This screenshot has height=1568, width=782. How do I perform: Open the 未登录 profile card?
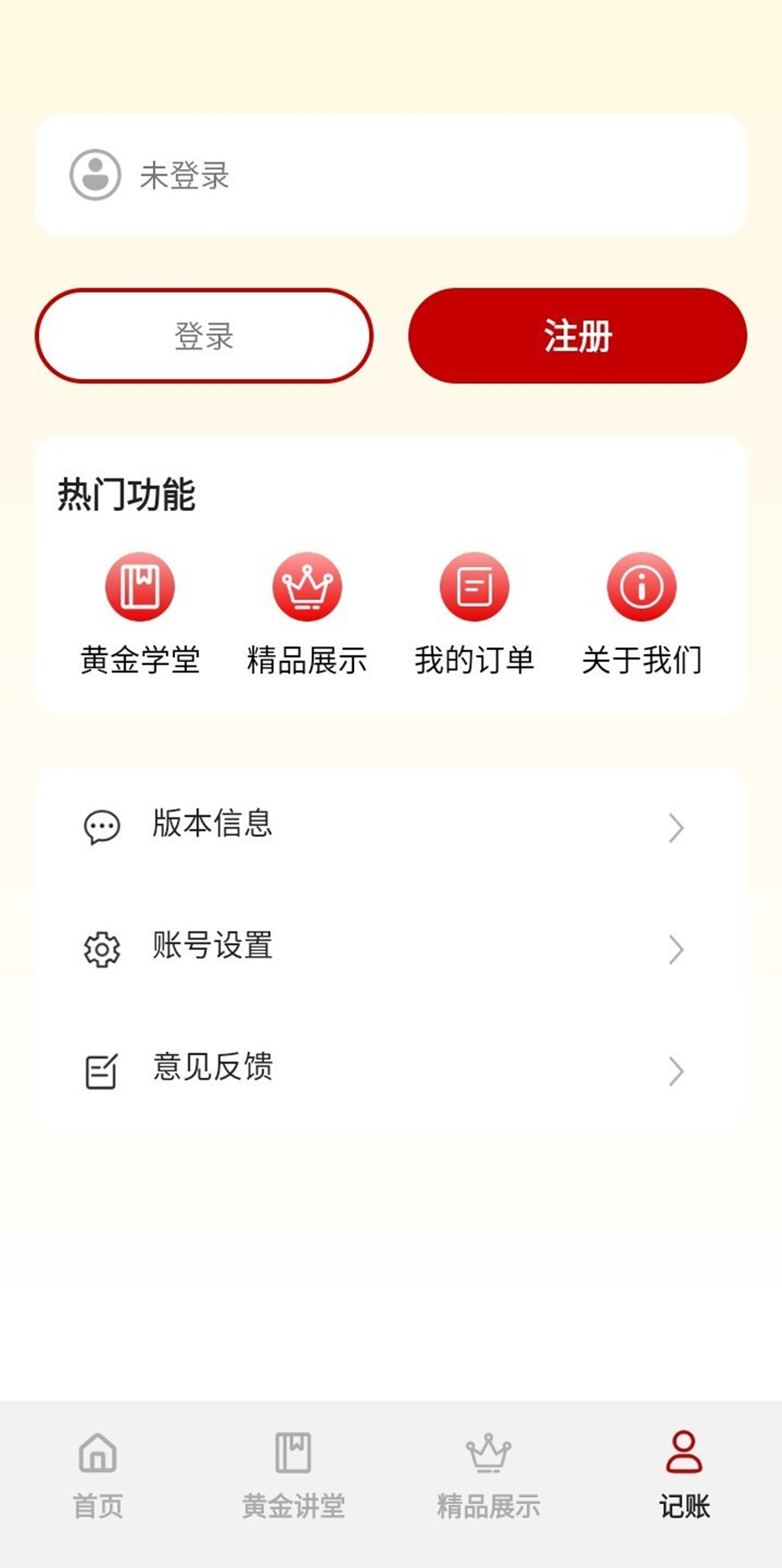click(391, 175)
